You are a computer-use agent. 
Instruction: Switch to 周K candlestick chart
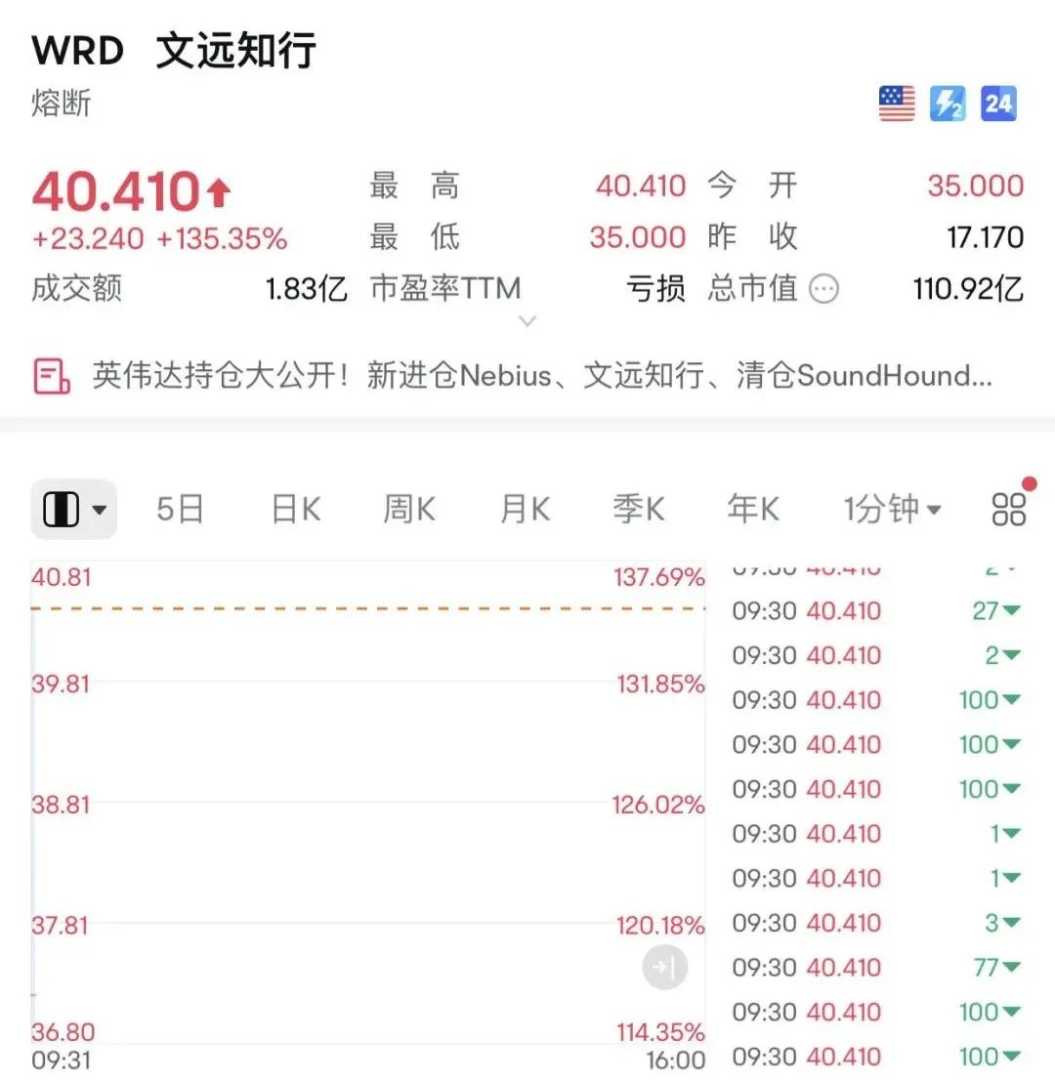pos(409,510)
